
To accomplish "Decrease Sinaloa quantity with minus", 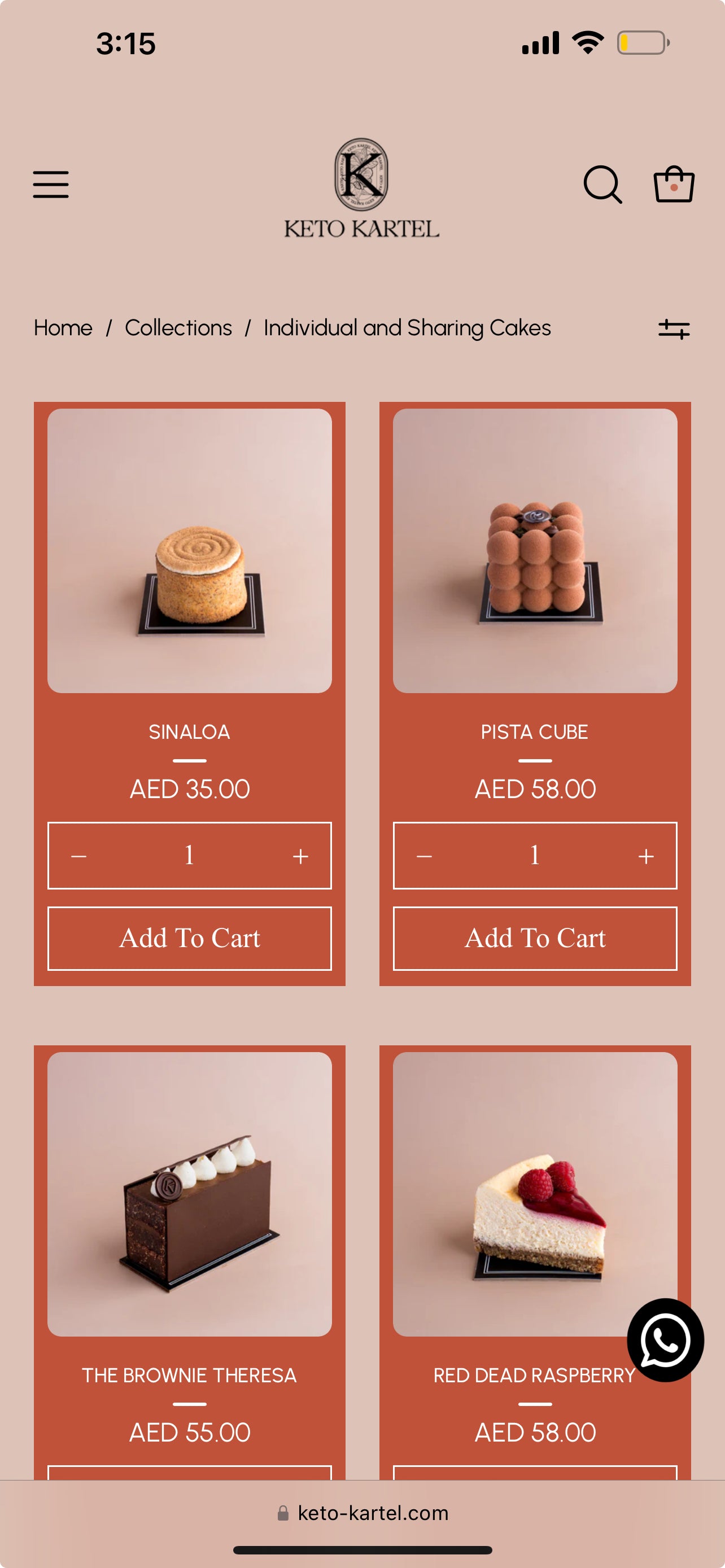I will [79, 856].
